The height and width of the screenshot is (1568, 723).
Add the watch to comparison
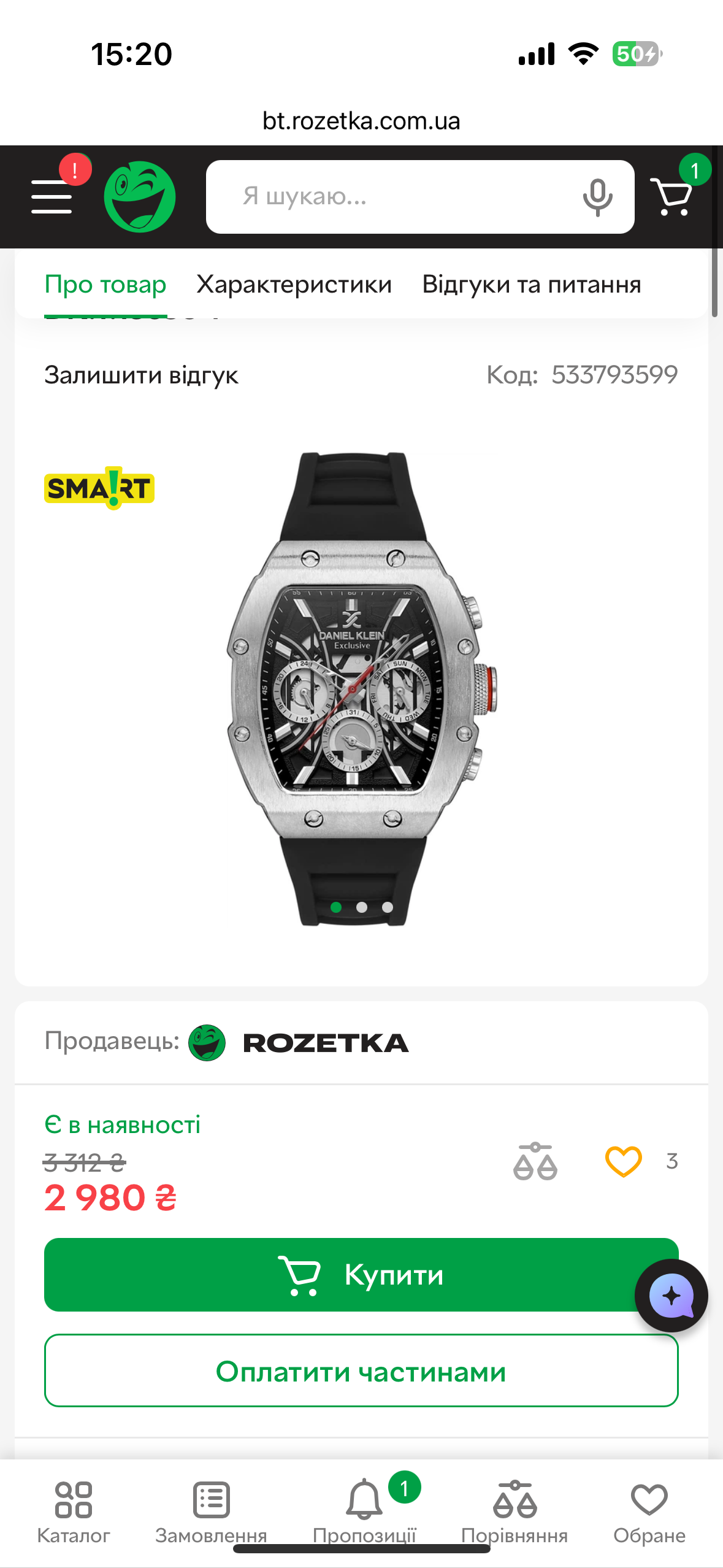coord(535,1161)
